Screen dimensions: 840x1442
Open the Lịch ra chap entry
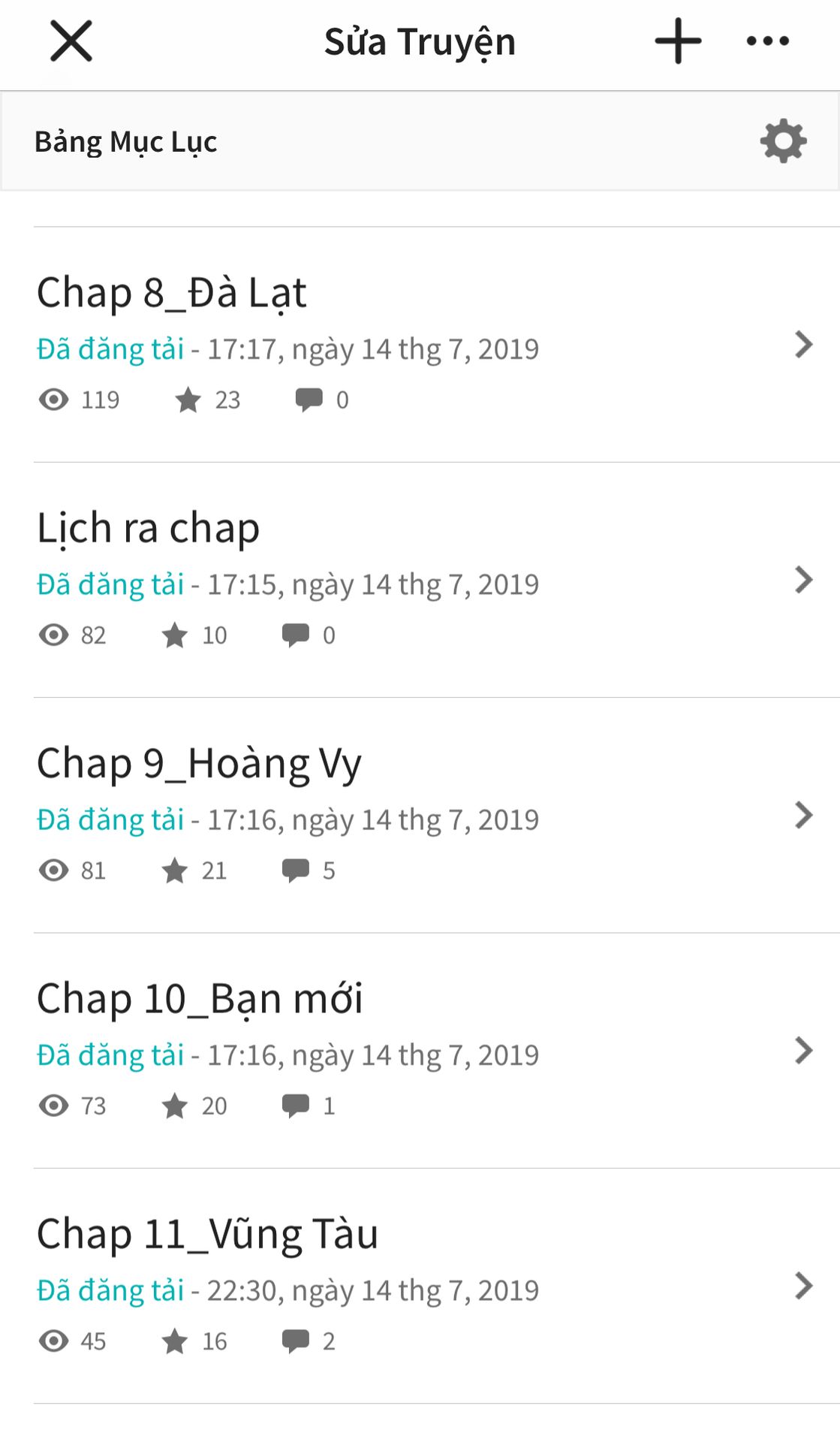coord(437,580)
